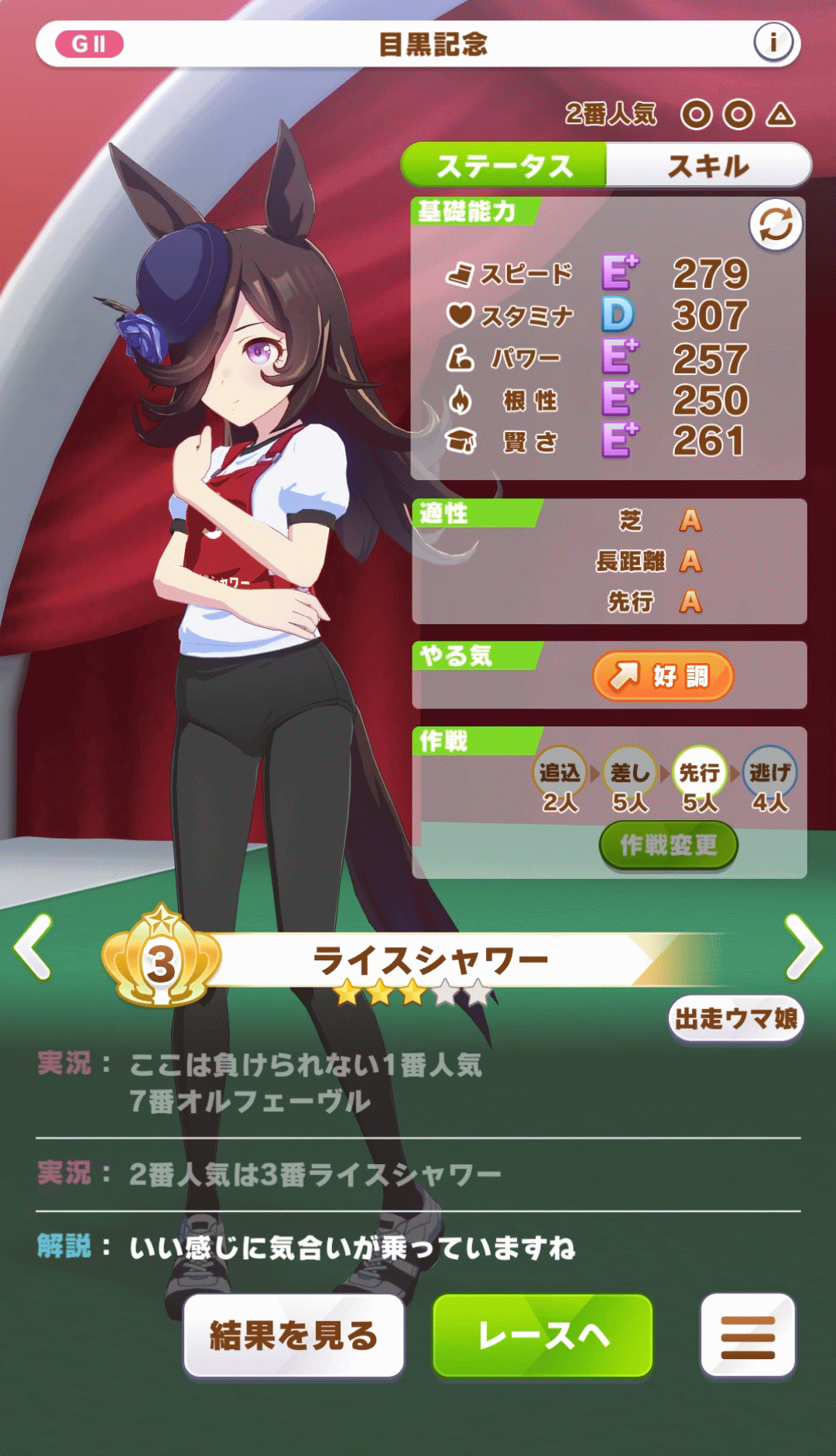Screen dimensions: 836x1456
Task: Select the ステータス tab
Action: [505, 165]
